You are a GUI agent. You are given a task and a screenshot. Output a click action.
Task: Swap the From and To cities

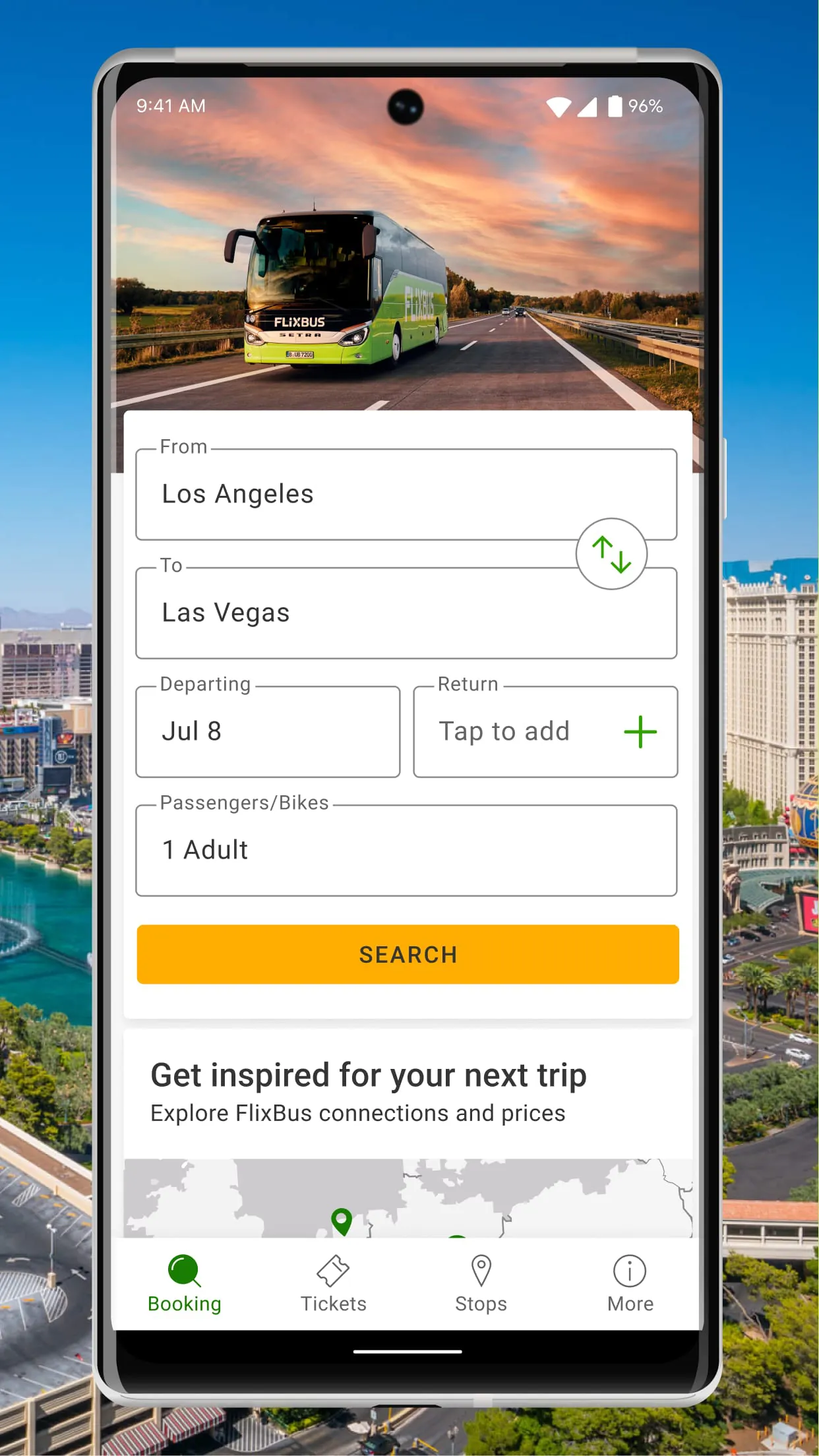pos(612,555)
